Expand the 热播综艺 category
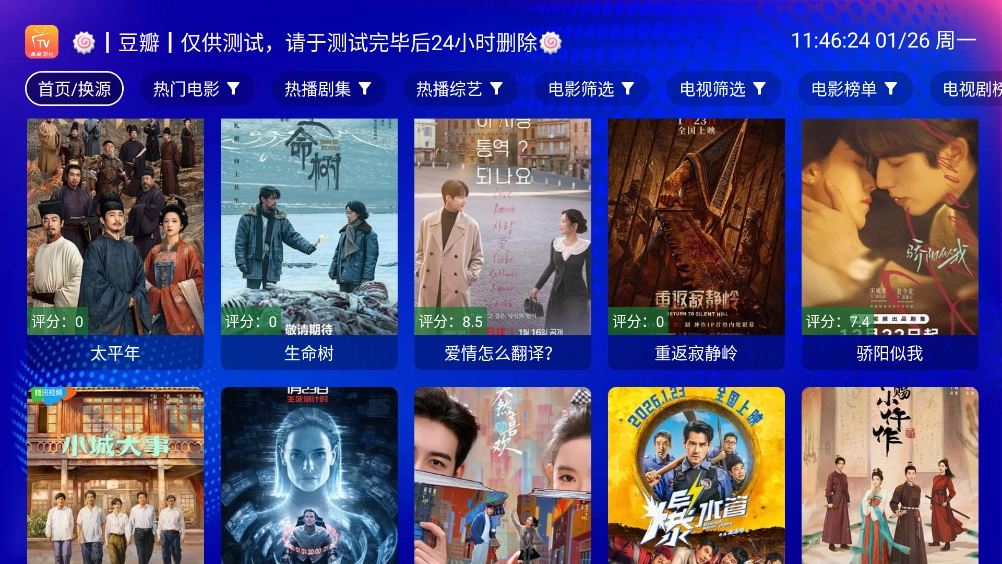The height and width of the screenshot is (564, 1002). pyautogui.click(x=460, y=89)
